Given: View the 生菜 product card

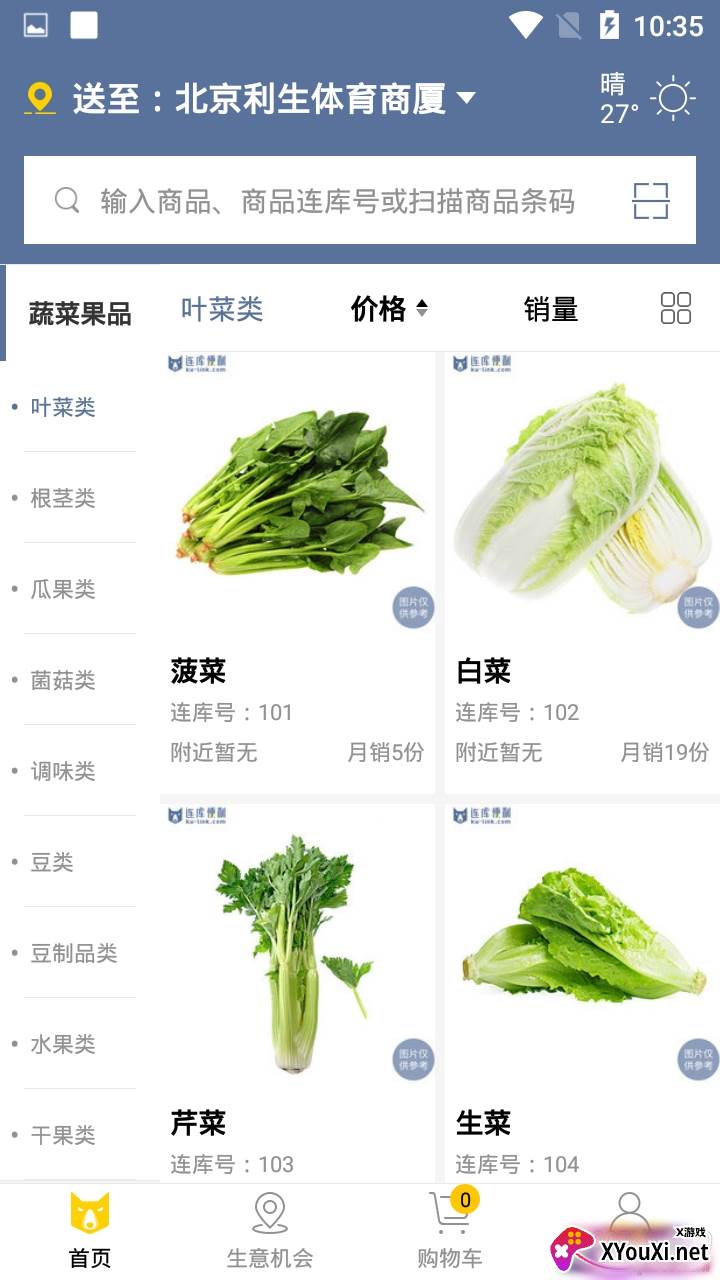Looking at the screenshot, I should click(x=582, y=990).
